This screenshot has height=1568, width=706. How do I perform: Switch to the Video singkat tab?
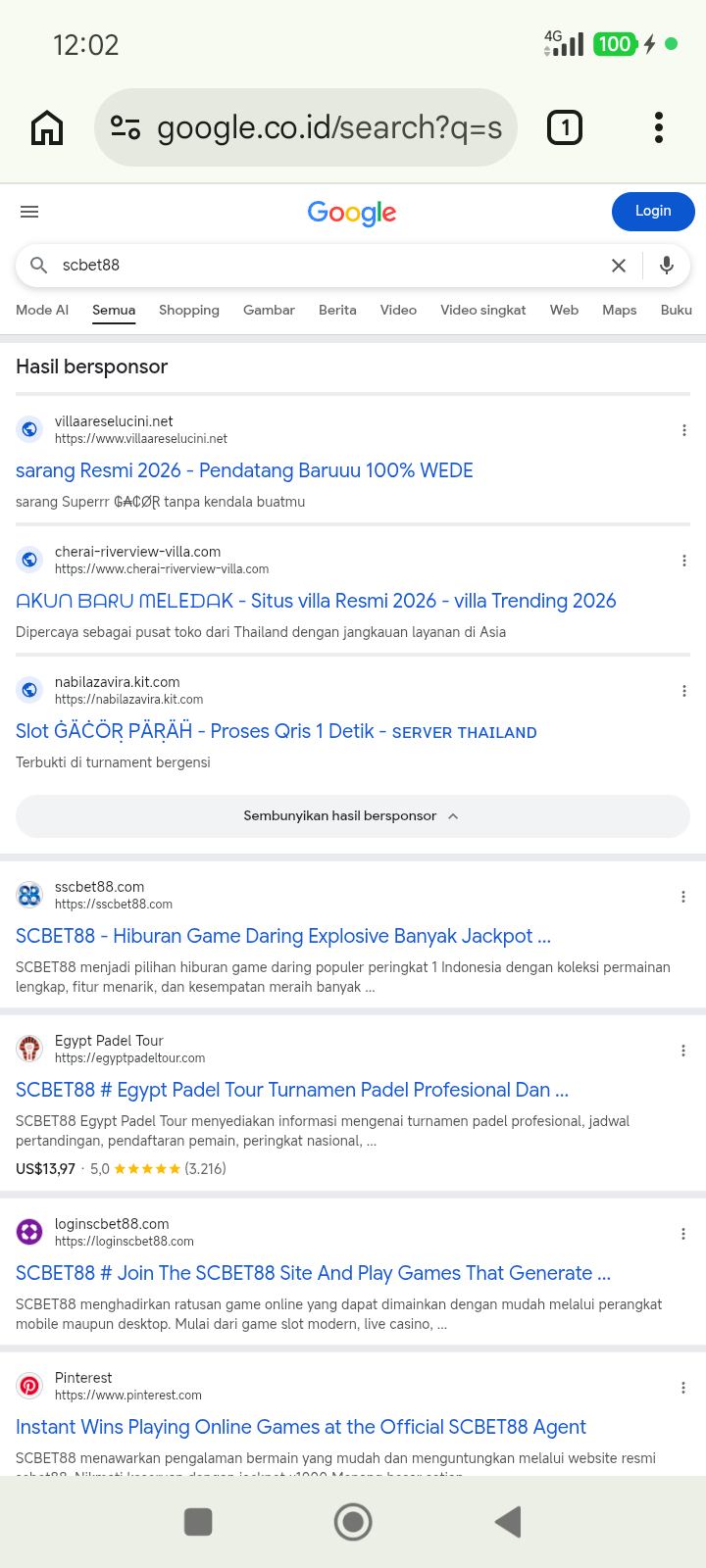pos(483,310)
